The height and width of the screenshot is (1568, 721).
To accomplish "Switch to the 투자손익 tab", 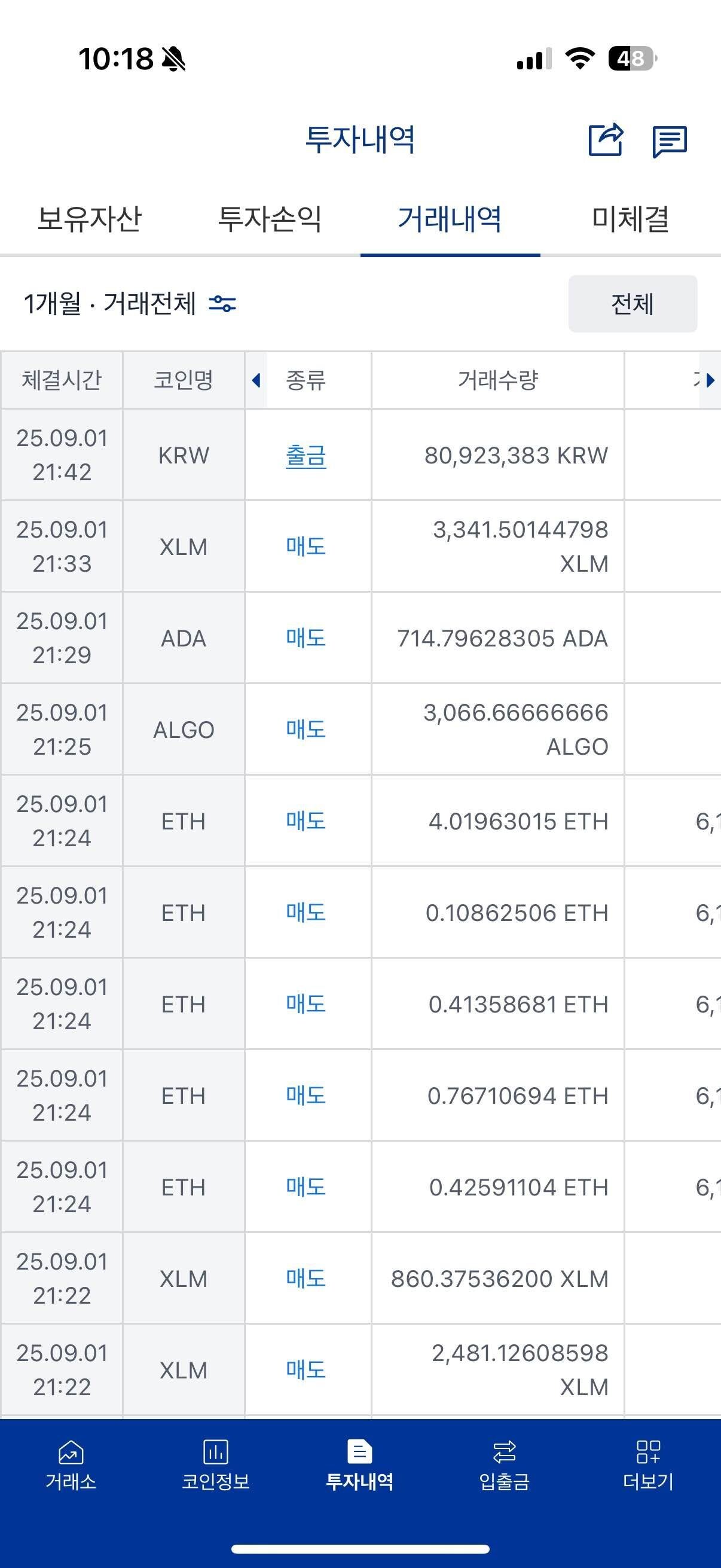I will pos(270,219).
